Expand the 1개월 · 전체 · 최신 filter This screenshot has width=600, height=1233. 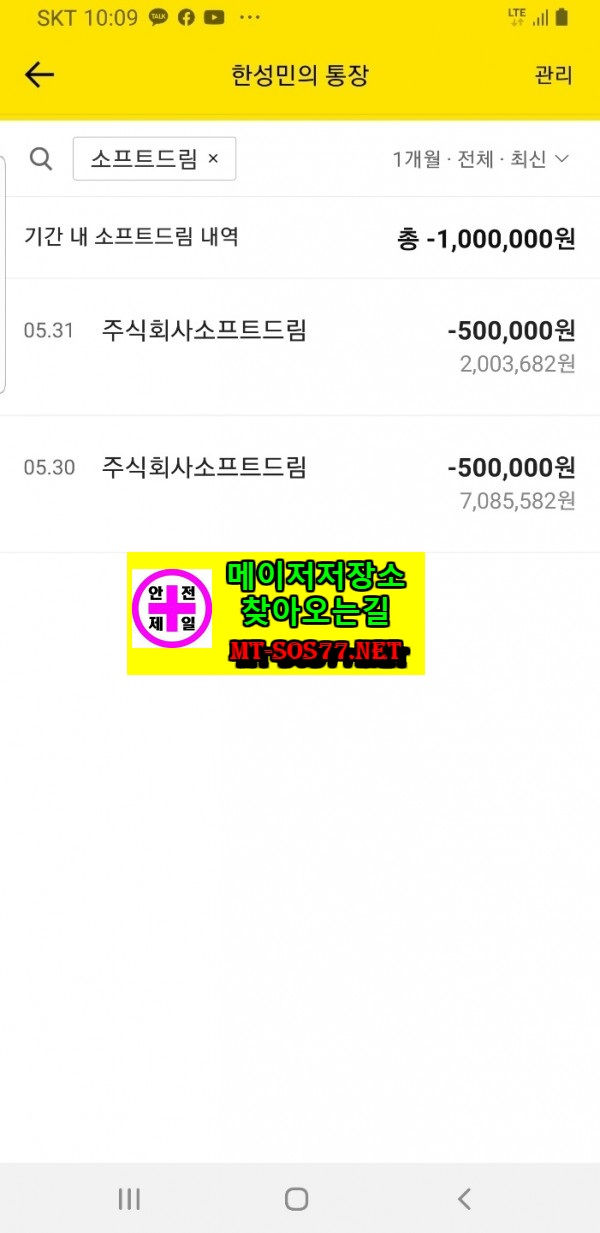[480, 159]
